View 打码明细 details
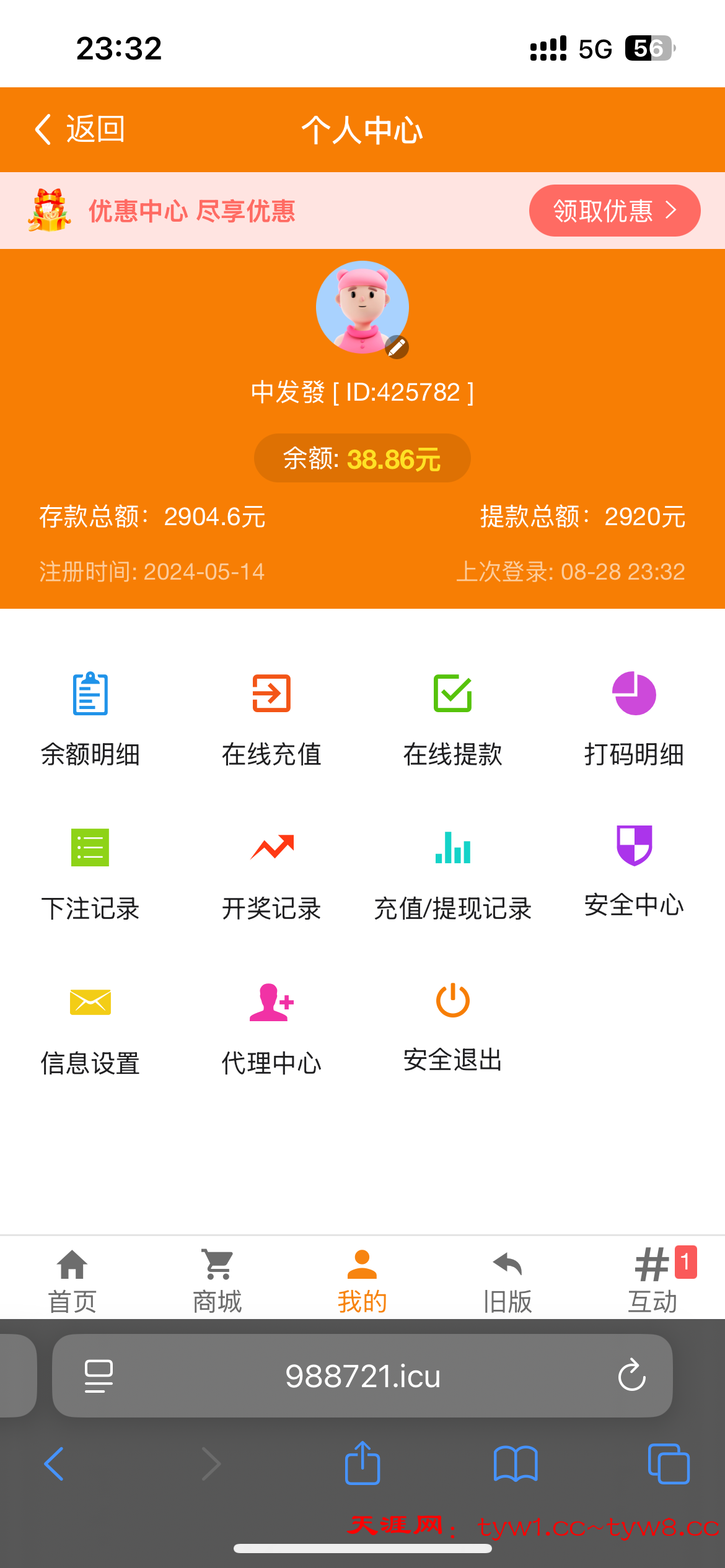 pyautogui.click(x=634, y=718)
